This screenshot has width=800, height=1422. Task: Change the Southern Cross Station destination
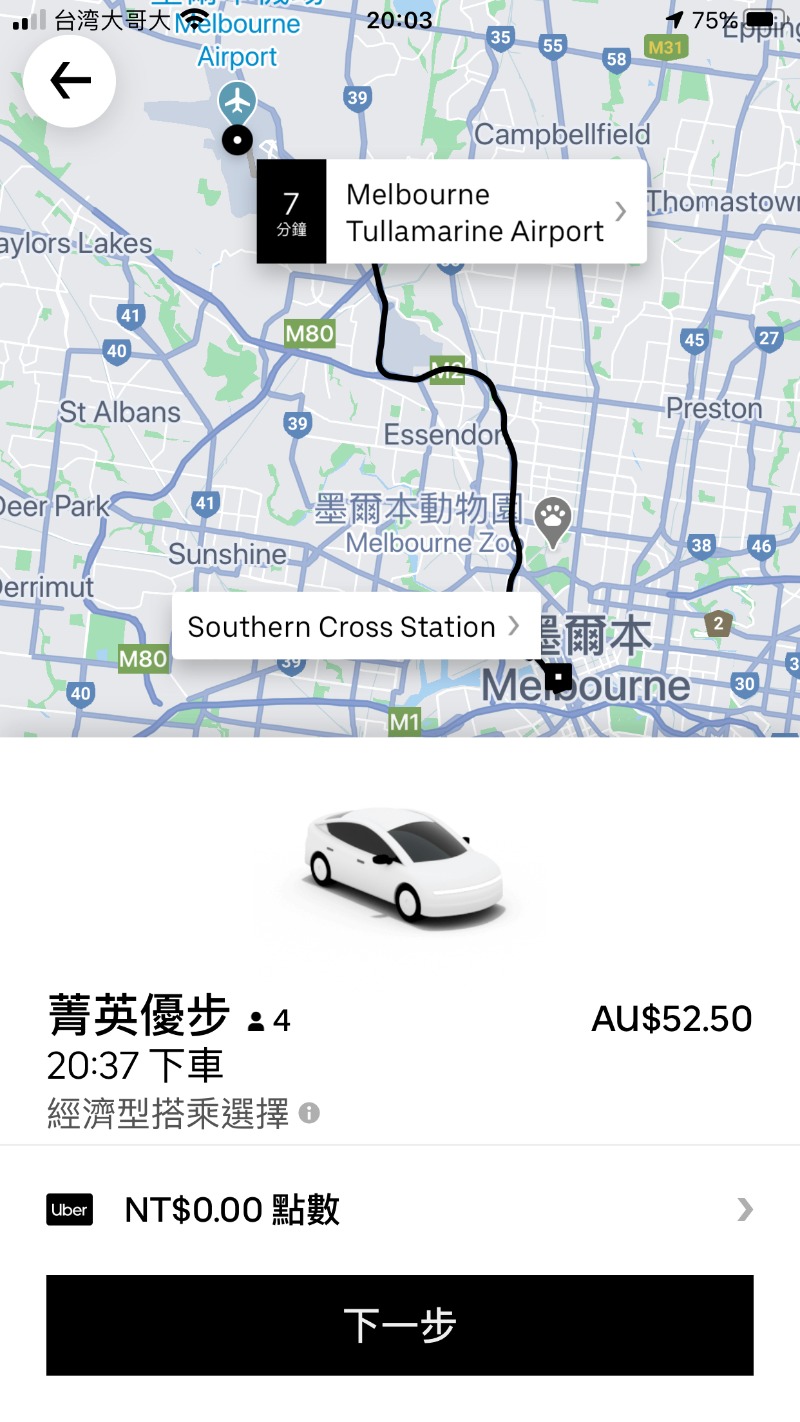(355, 627)
